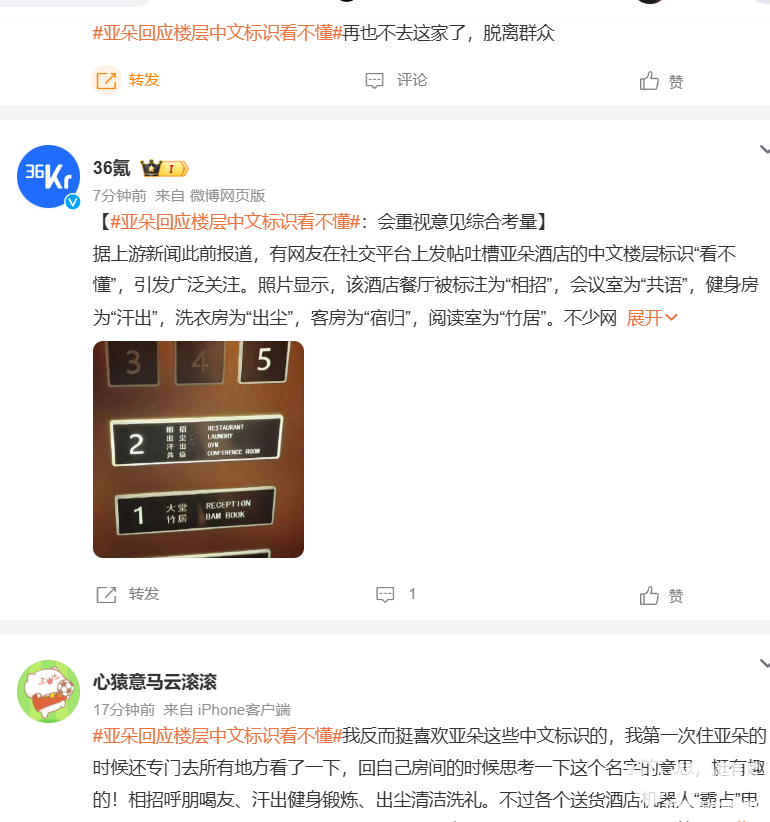Open the options chevron on 36氪's post
Screen dimensions: 770x822
(x=764, y=150)
